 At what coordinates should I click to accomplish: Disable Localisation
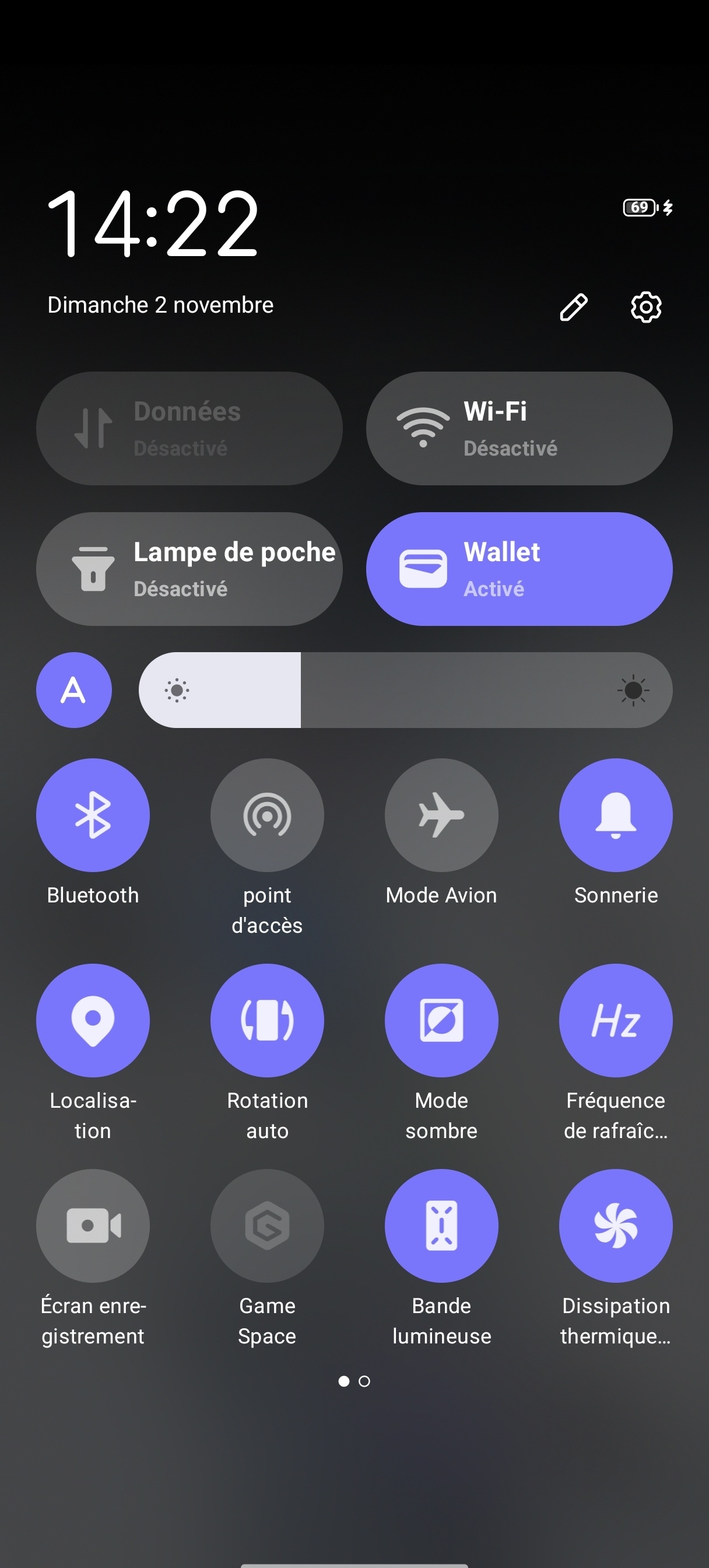[93, 1020]
